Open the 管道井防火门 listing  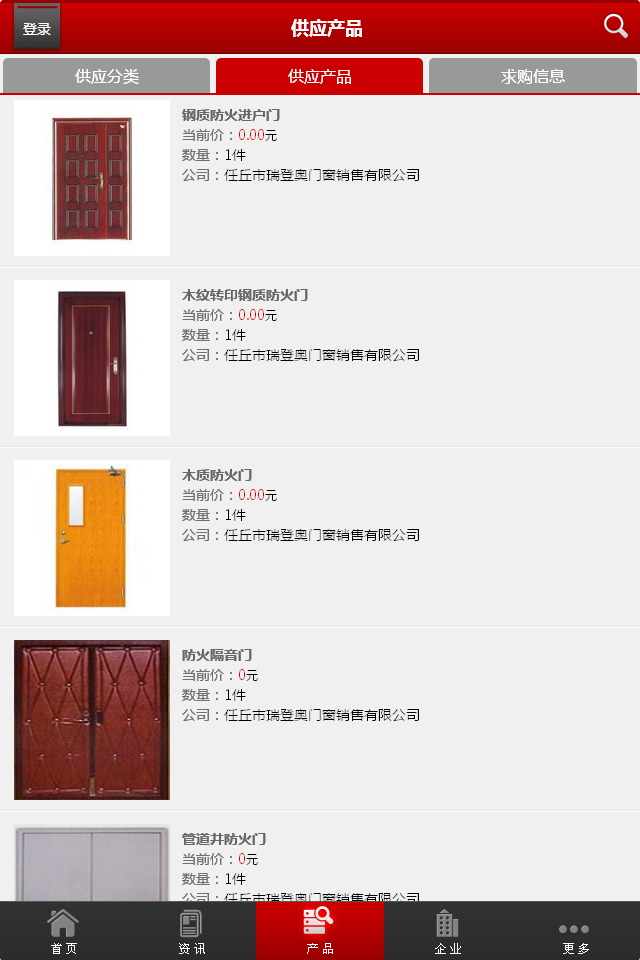pyautogui.click(x=224, y=839)
